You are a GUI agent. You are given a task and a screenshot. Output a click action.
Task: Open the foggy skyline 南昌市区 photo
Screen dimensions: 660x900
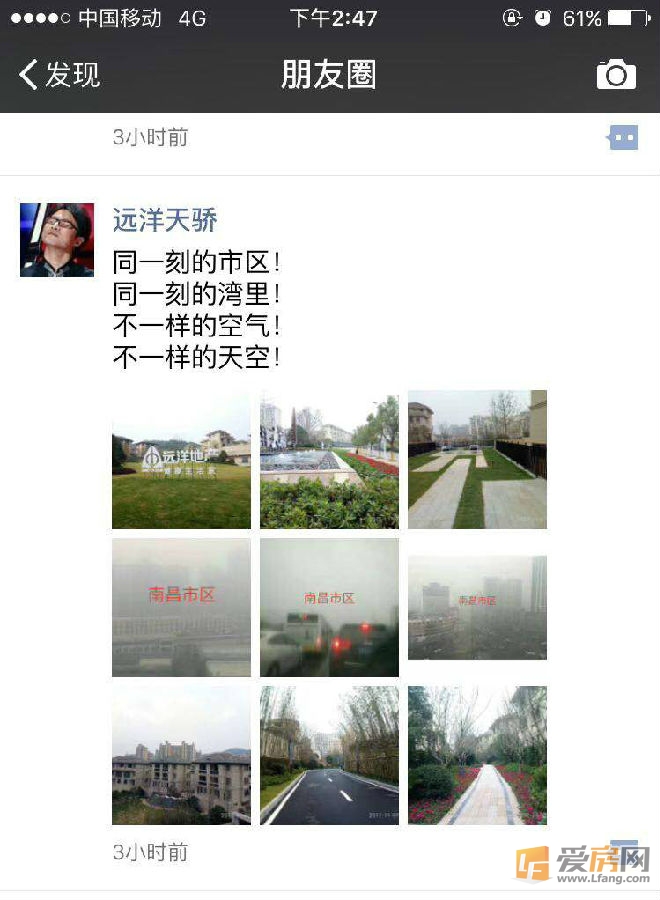click(x=477, y=608)
